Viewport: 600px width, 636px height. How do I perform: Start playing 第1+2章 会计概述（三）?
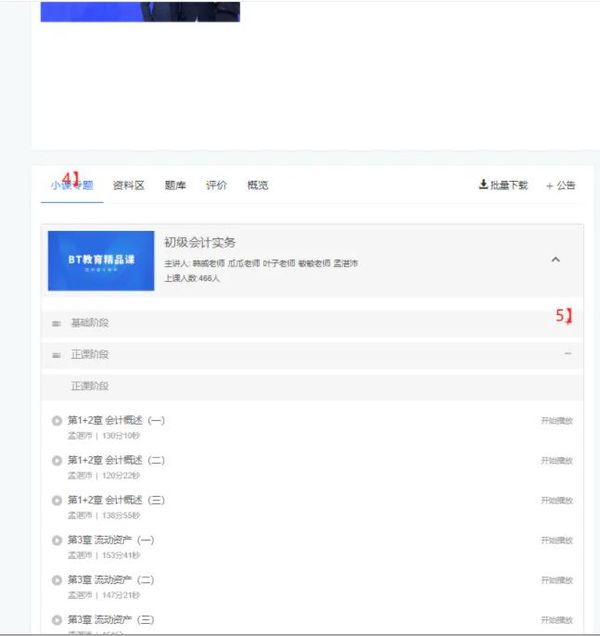click(x=556, y=500)
